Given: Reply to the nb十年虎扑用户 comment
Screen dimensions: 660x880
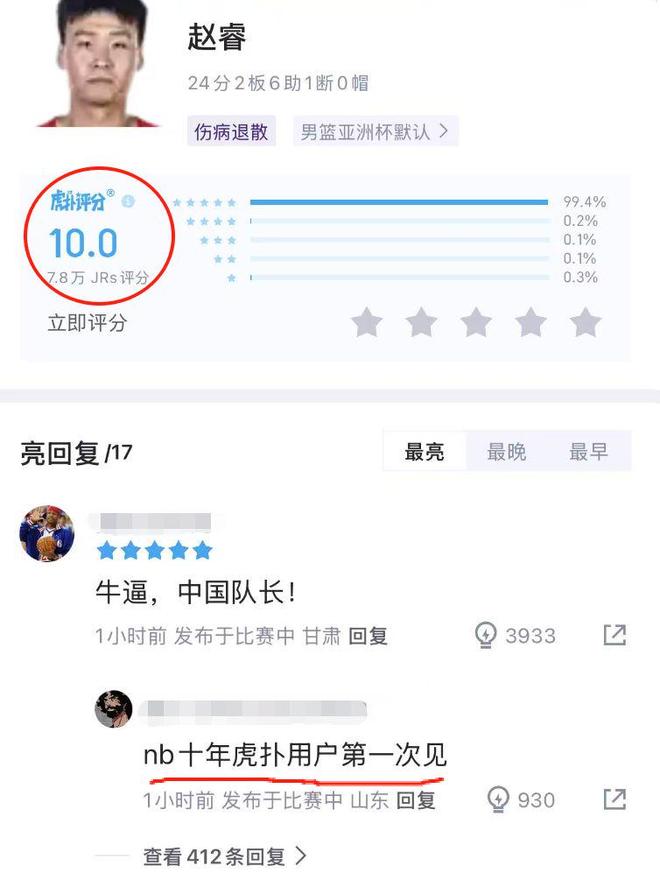Looking at the screenshot, I should click(416, 800).
